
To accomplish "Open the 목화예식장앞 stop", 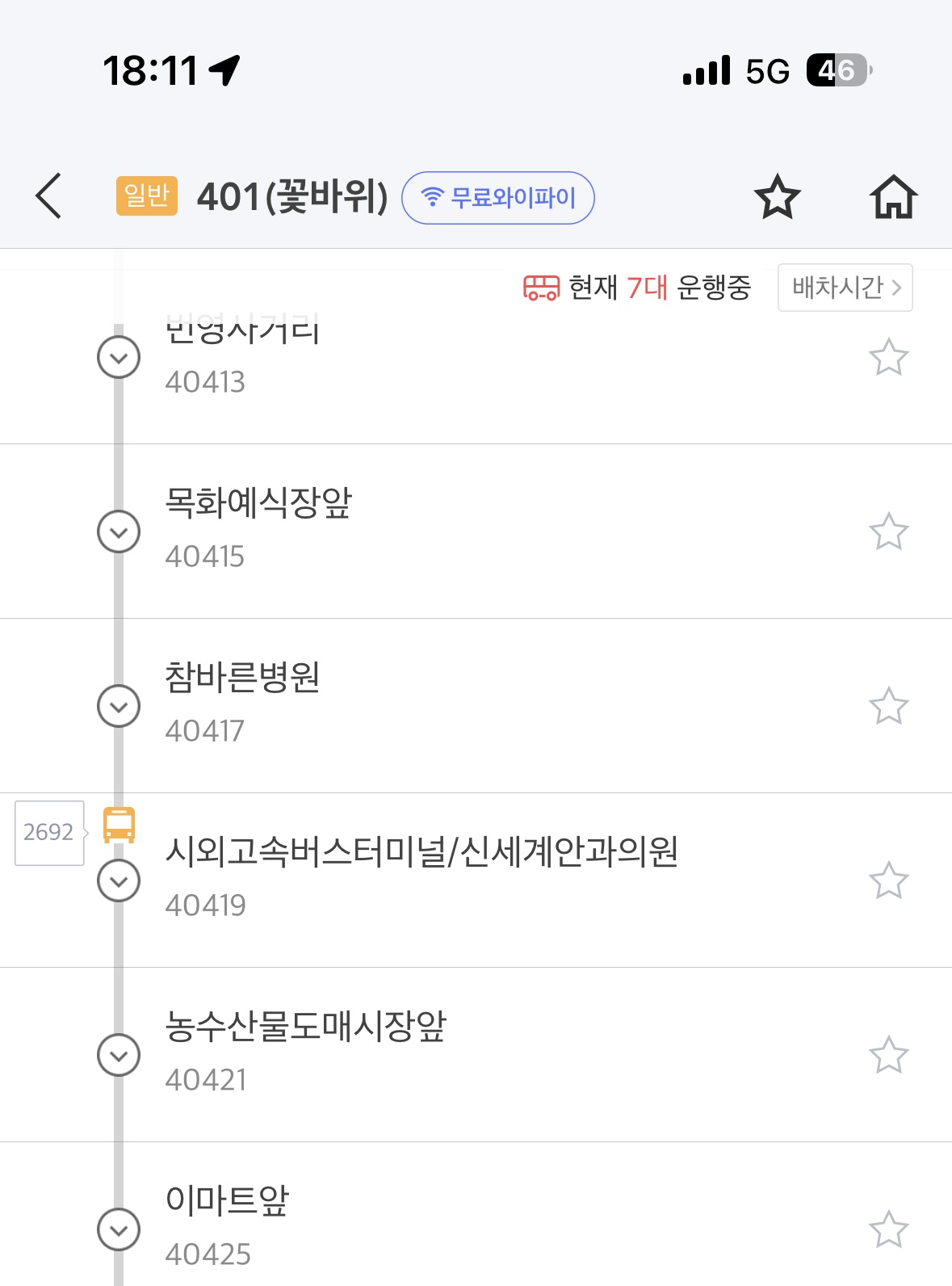I will [258, 503].
